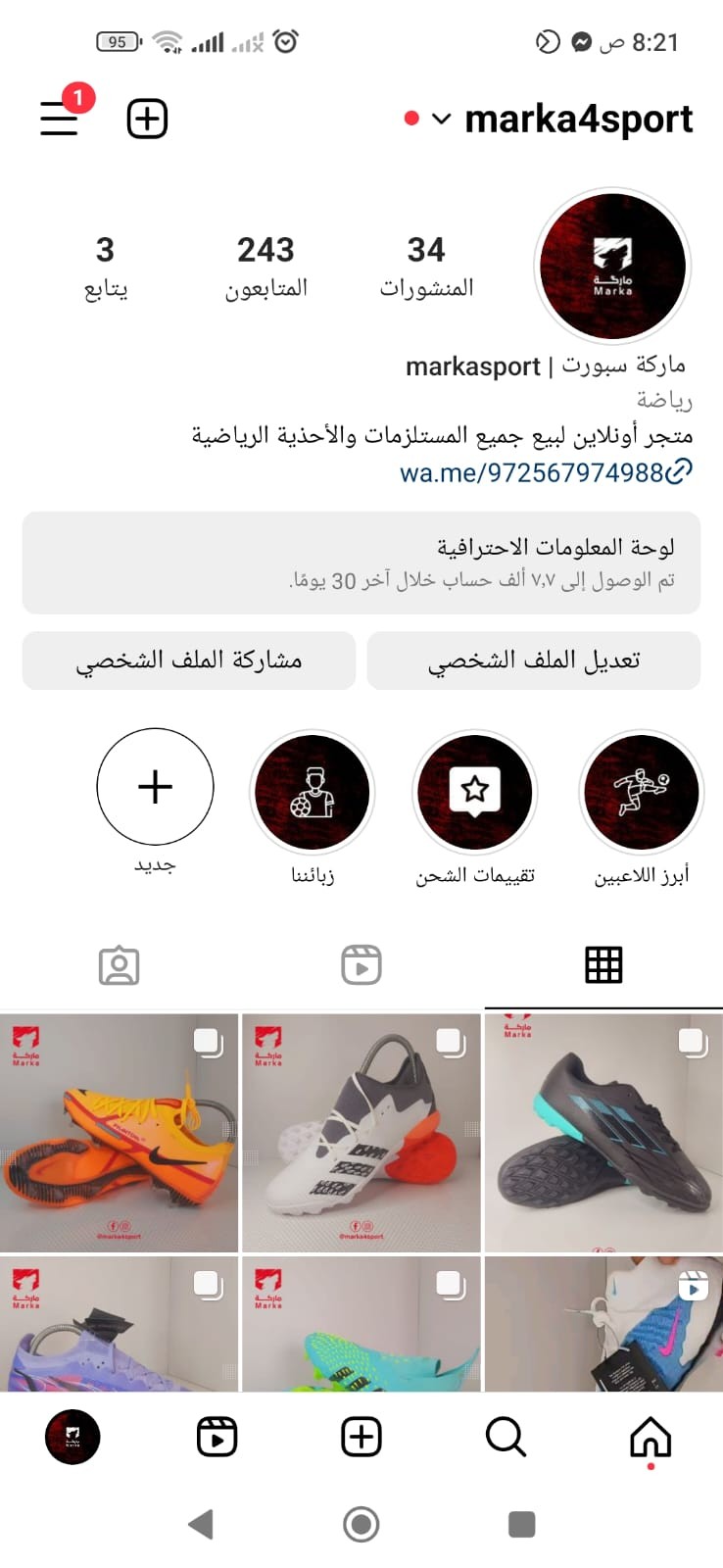Viewport: 723px width, 1568px height.
Task: Switch to the posts grid tab
Action: 603,965
